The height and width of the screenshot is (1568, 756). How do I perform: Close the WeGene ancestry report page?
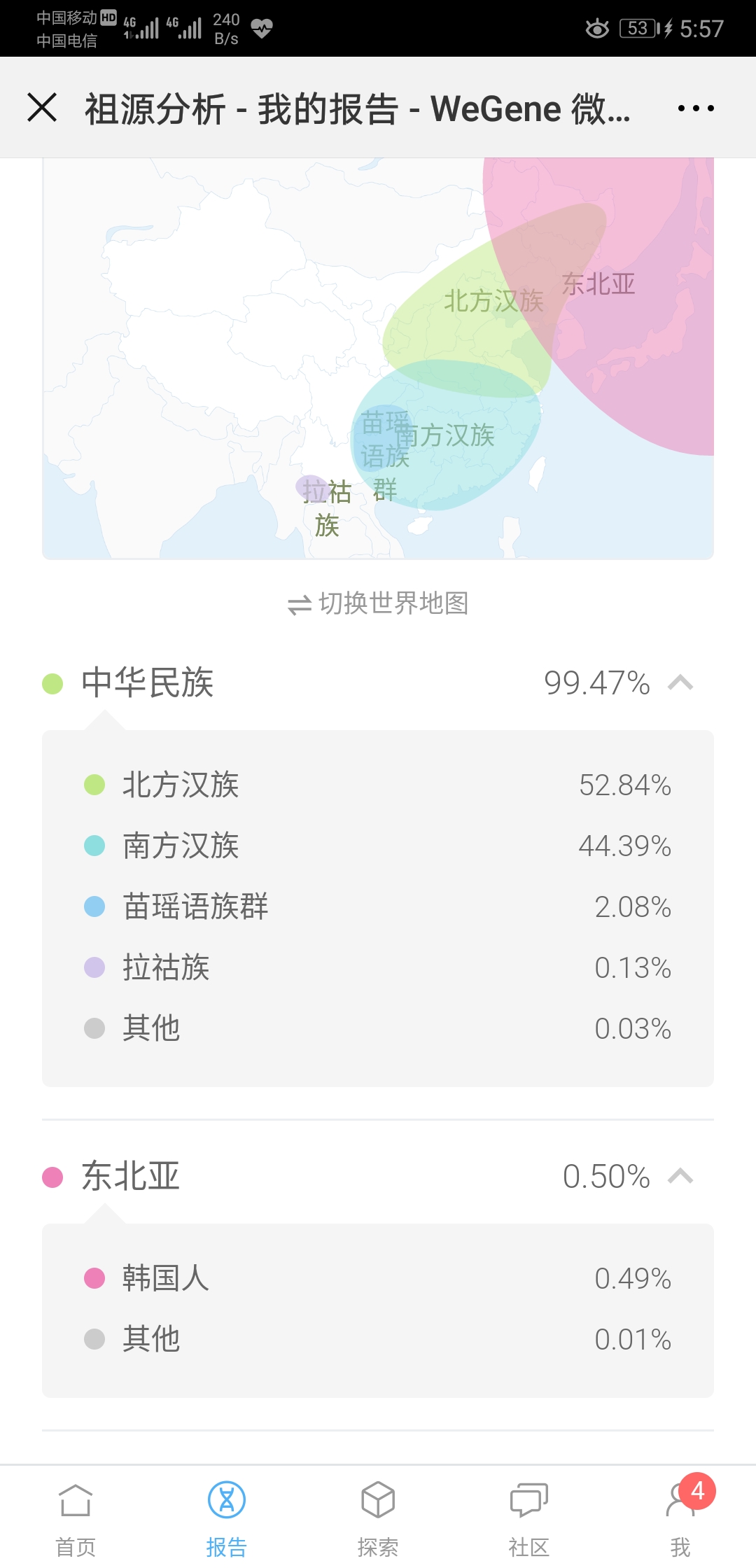point(42,108)
